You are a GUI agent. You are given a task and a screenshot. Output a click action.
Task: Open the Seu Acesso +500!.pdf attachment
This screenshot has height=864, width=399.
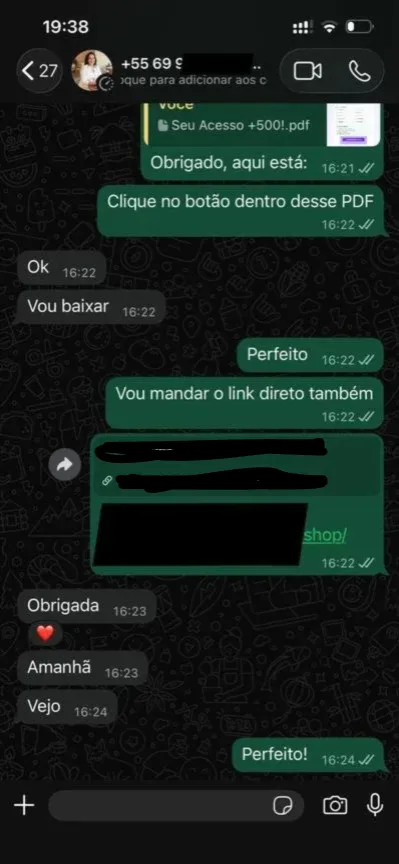point(234,125)
